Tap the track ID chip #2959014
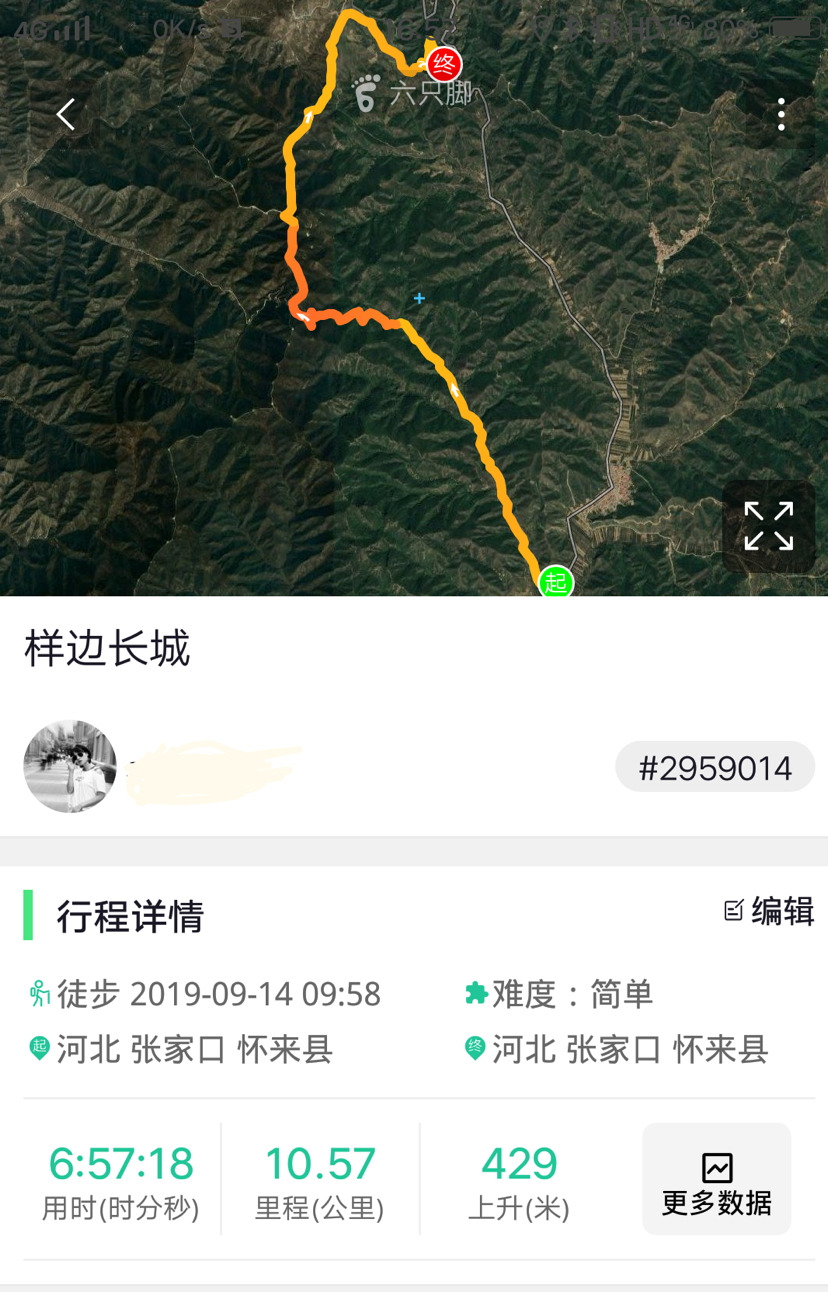 pyautogui.click(x=714, y=768)
